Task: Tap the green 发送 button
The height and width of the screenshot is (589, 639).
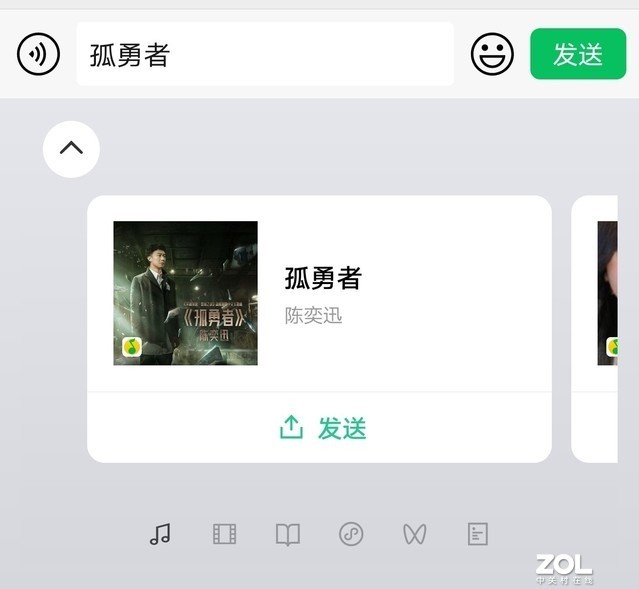Action: coord(578,54)
